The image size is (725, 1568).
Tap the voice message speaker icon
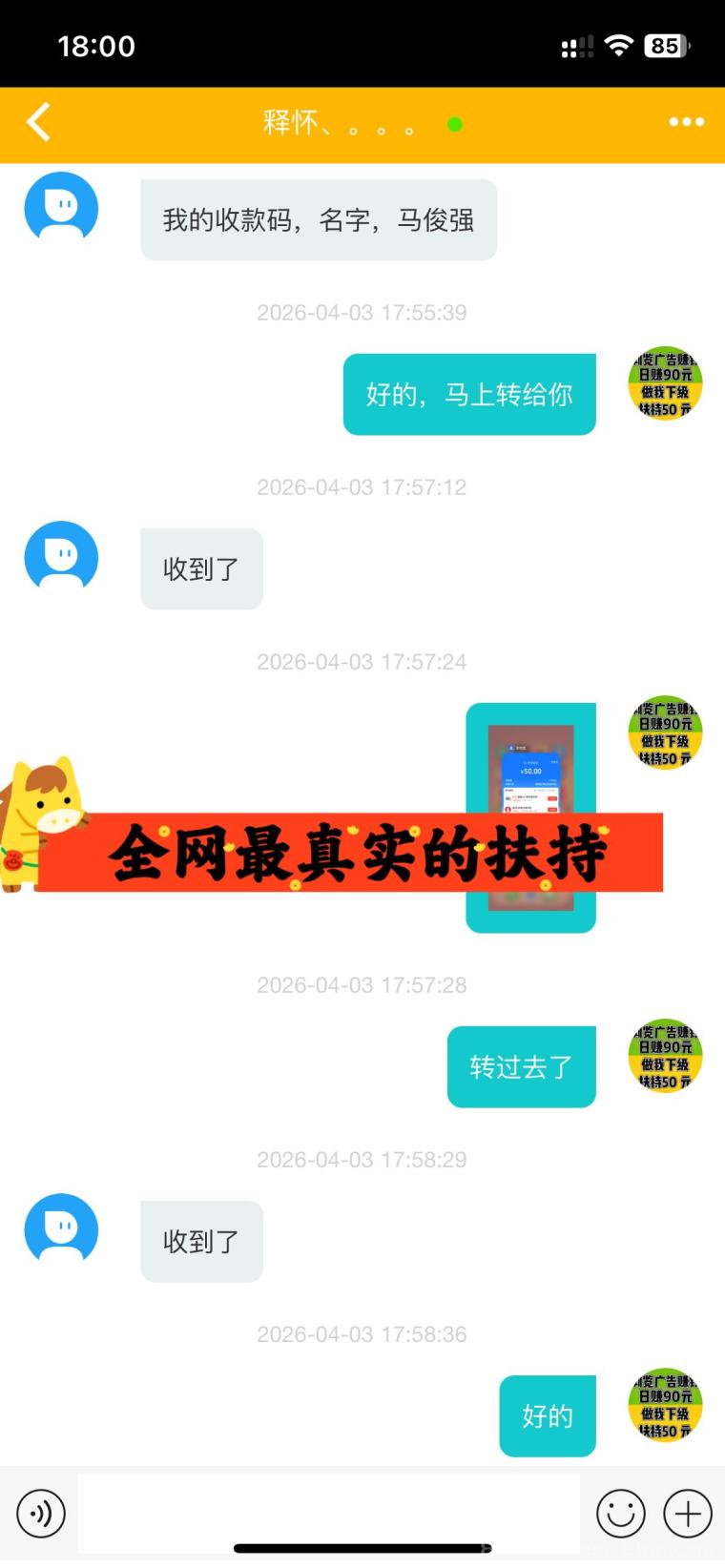(x=40, y=1513)
